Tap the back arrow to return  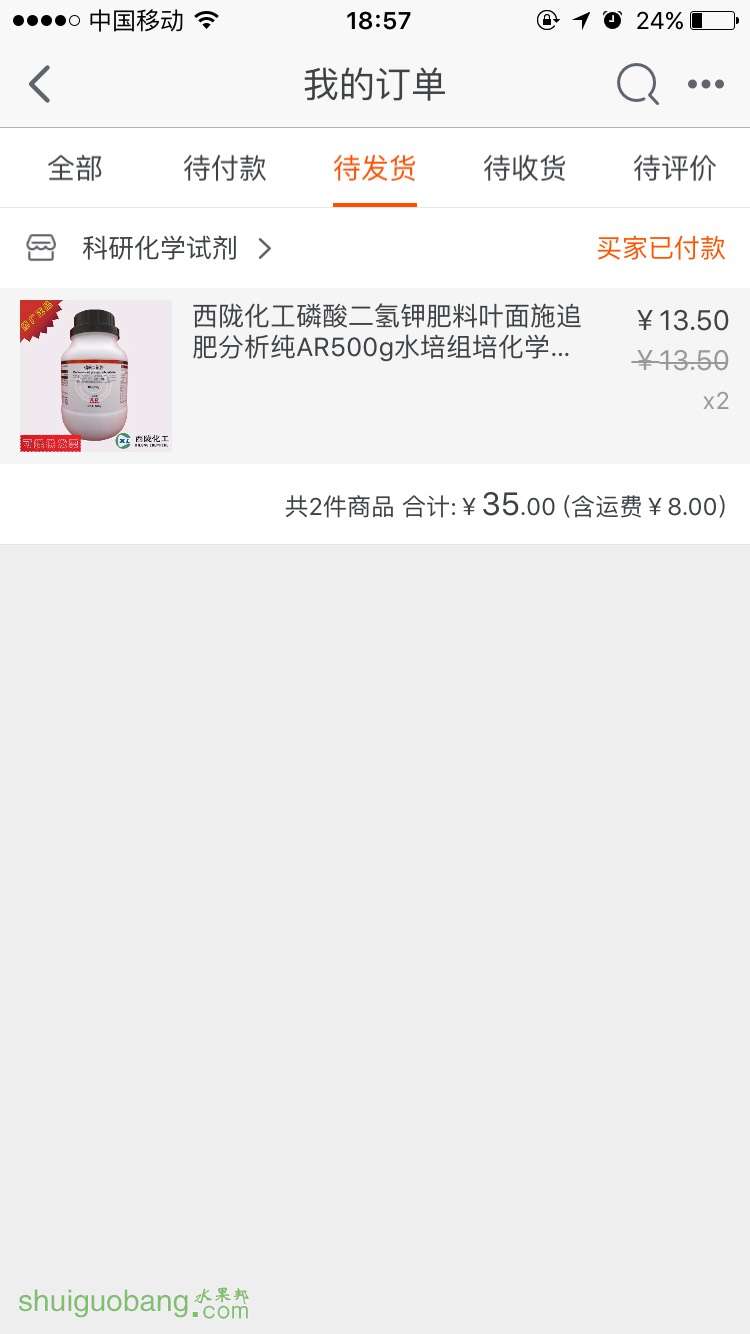(x=40, y=84)
